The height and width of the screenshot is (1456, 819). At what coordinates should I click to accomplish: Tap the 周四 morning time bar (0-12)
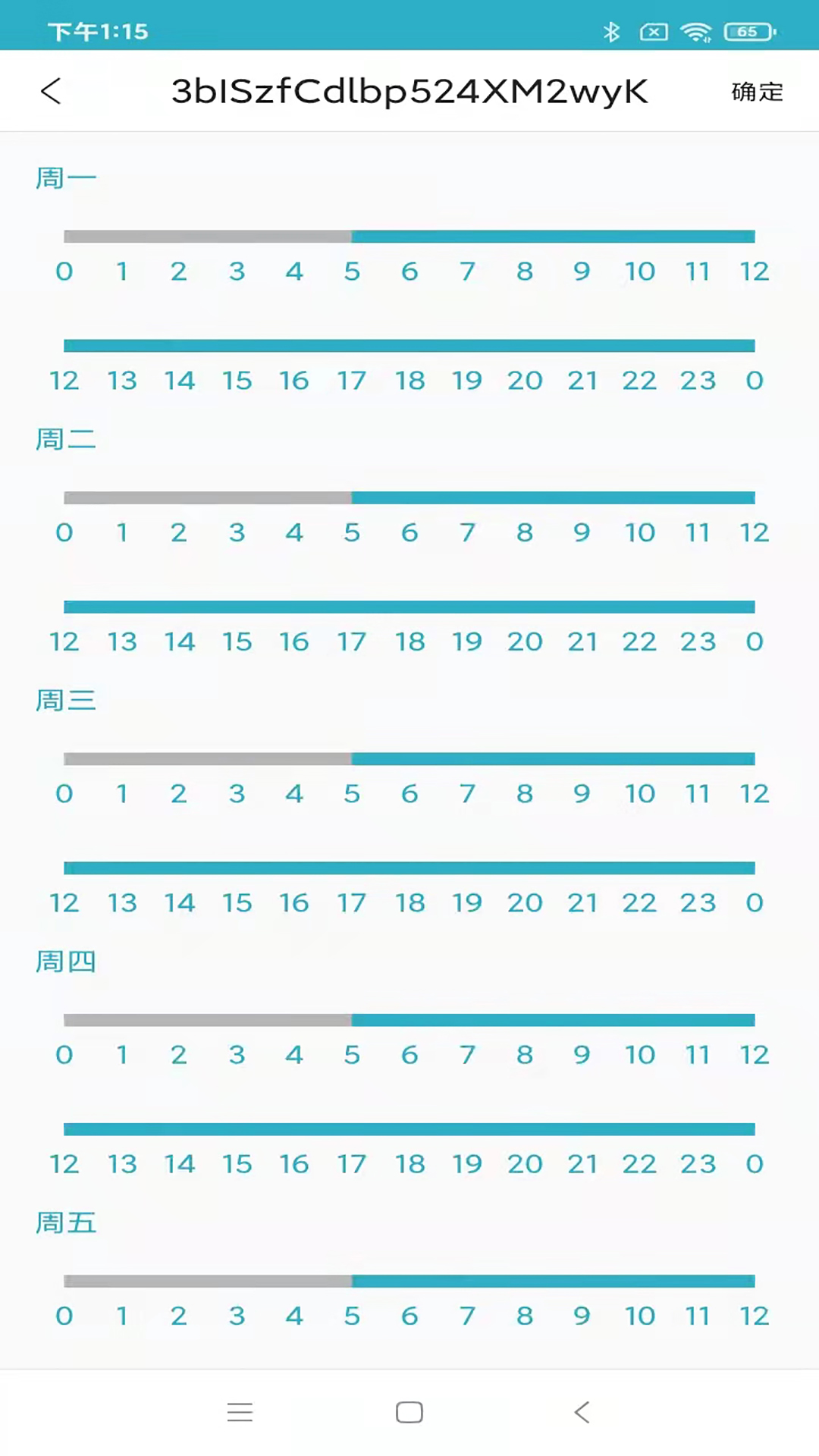(409, 1020)
